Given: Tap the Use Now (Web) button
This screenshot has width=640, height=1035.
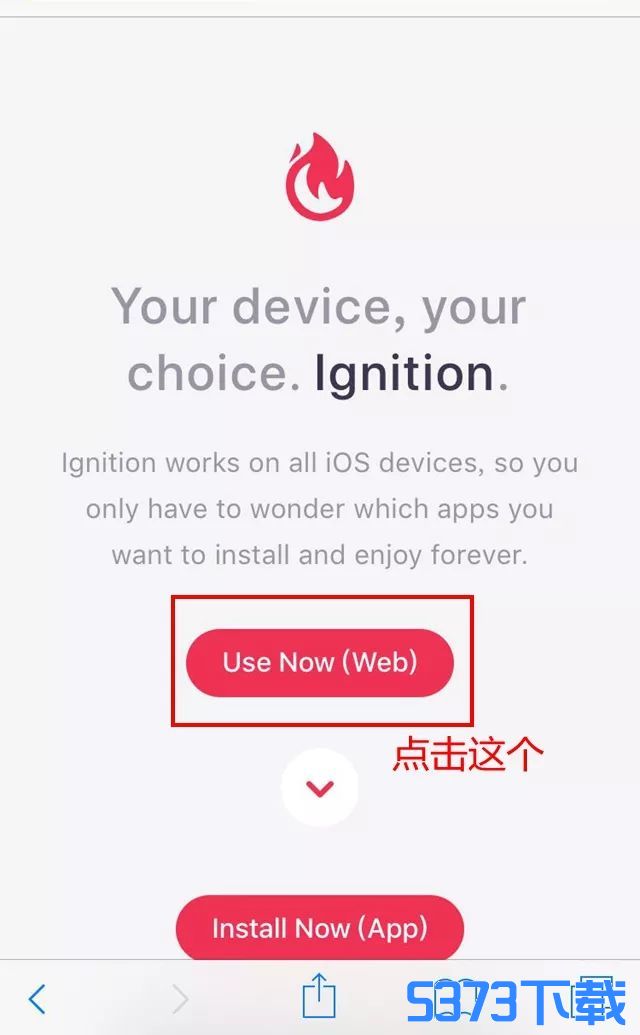Looking at the screenshot, I should pyautogui.click(x=320, y=662).
